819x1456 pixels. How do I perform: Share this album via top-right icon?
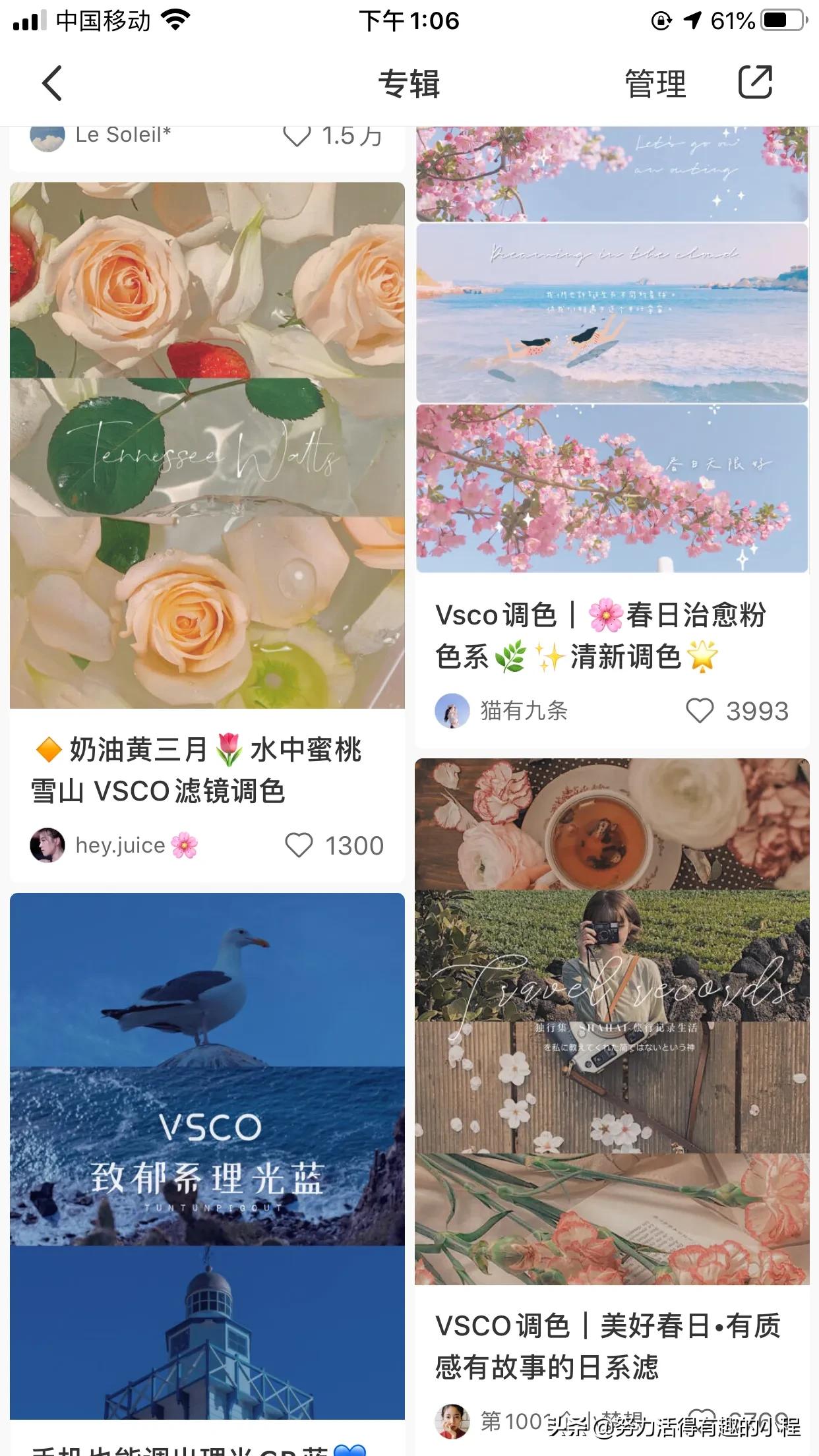tap(755, 83)
